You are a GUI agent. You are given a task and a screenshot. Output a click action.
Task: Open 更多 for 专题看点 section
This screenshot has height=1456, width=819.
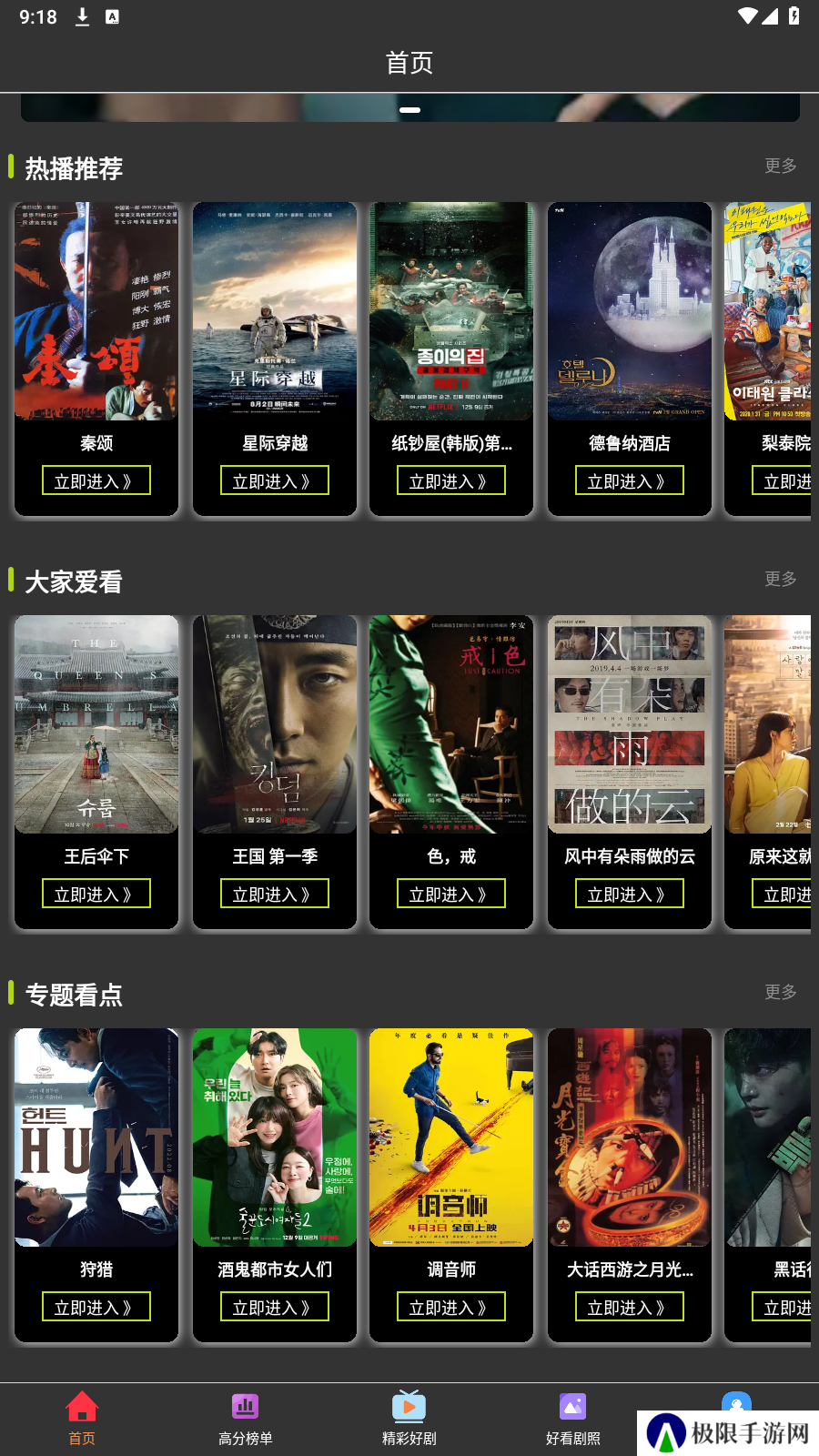[780, 992]
